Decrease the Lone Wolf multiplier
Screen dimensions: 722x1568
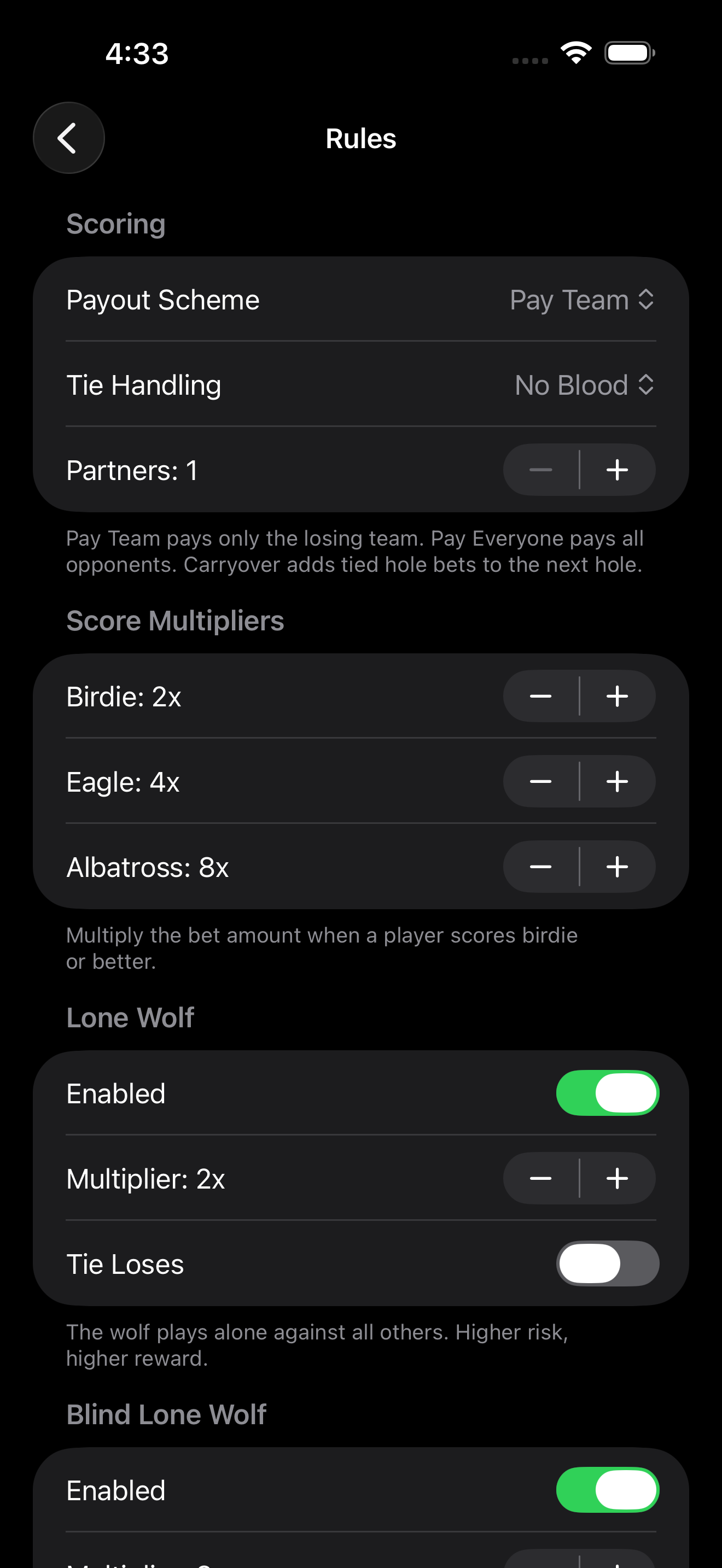[x=540, y=1178]
